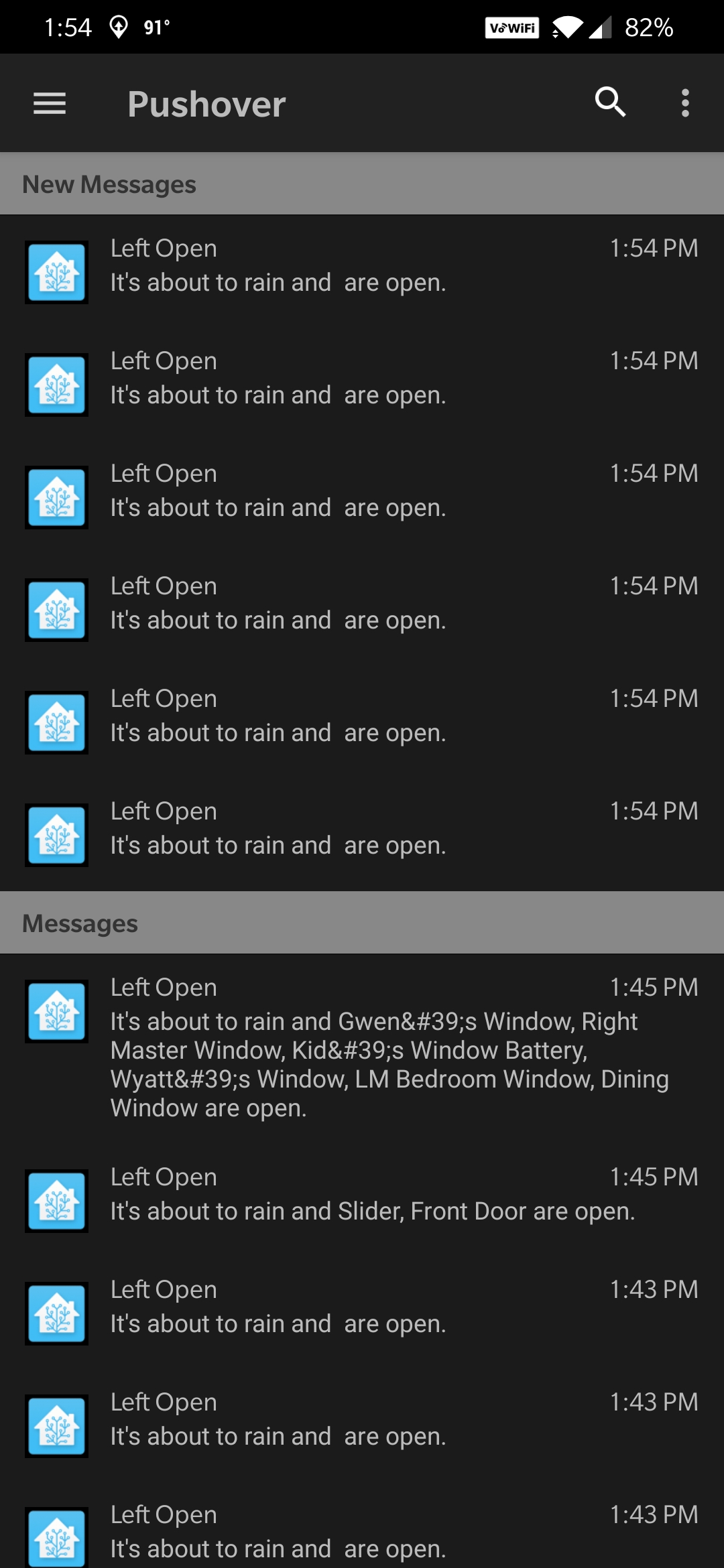The image size is (724, 1568).
Task: Open the overflow menu
Action: pos(684,103)
